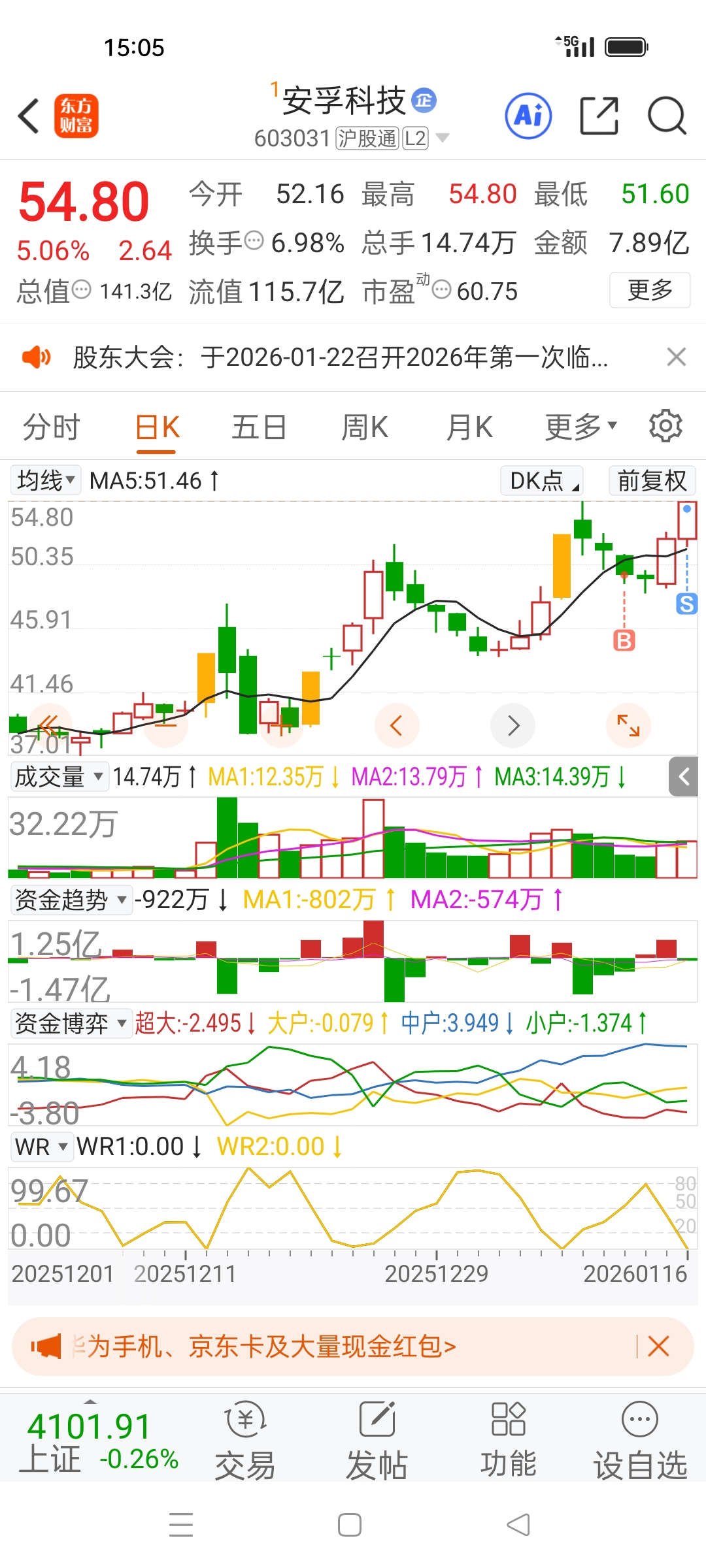Switch to the 月K chart tab

(x=469, y=428)
